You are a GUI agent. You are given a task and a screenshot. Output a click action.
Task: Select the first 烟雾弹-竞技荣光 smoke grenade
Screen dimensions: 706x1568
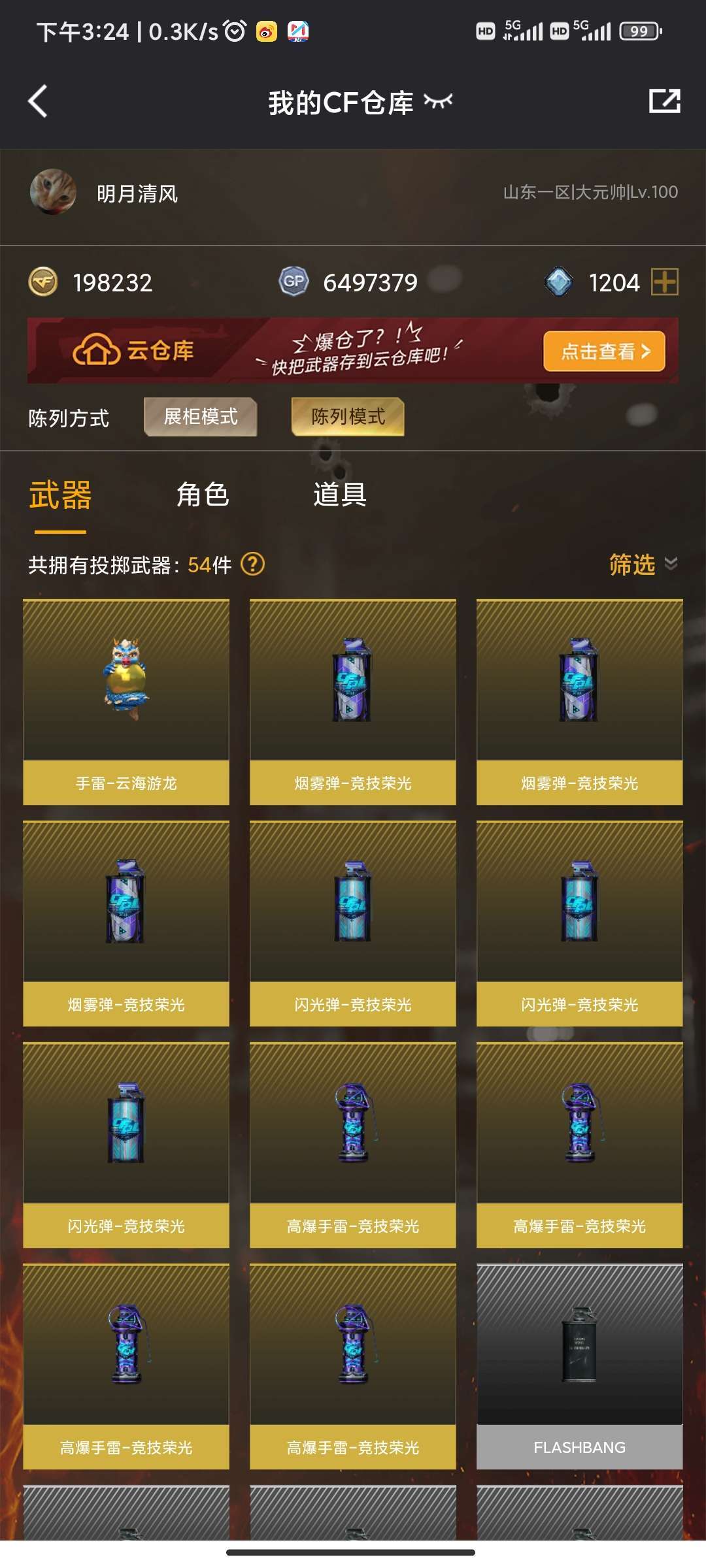(x=352, y=699)
